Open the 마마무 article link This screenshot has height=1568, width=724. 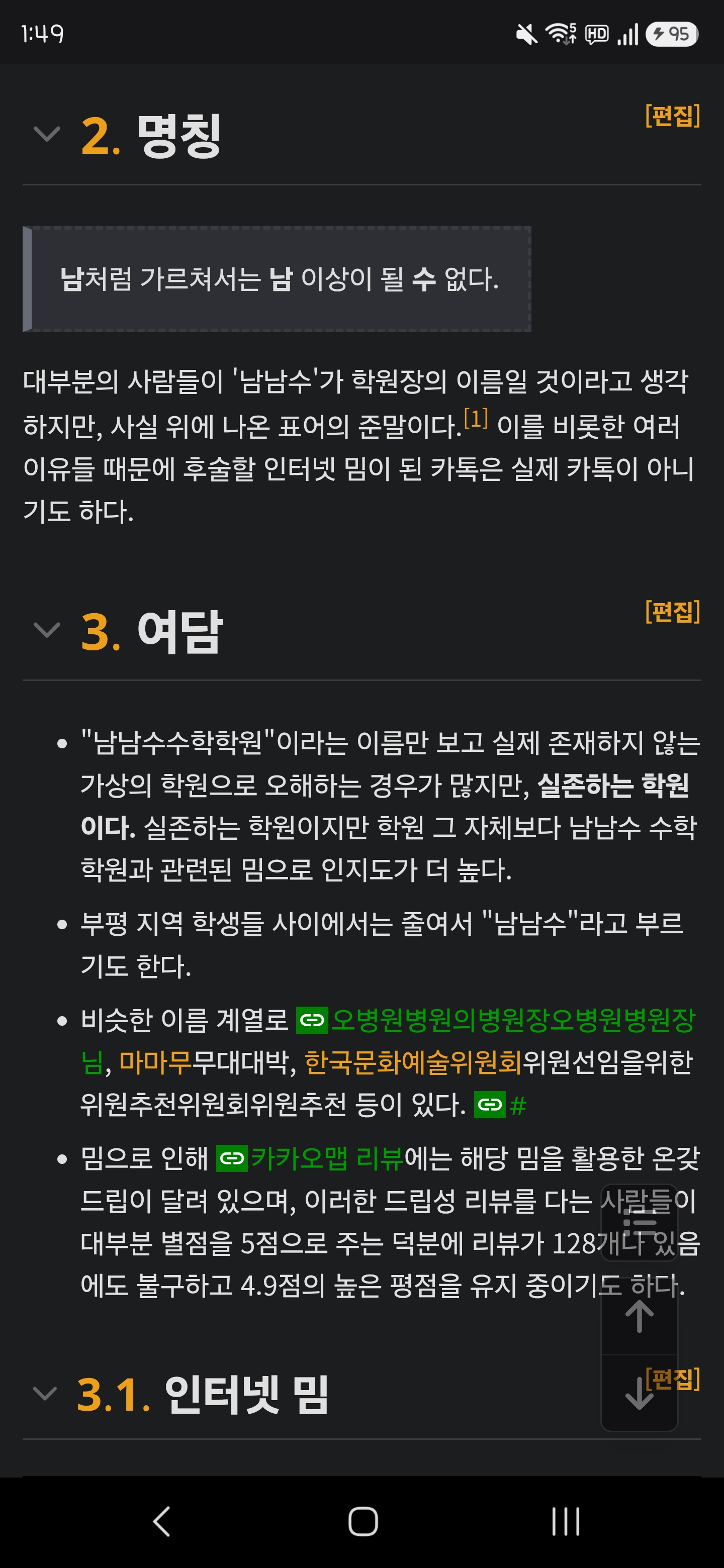tap(155, 1062)
